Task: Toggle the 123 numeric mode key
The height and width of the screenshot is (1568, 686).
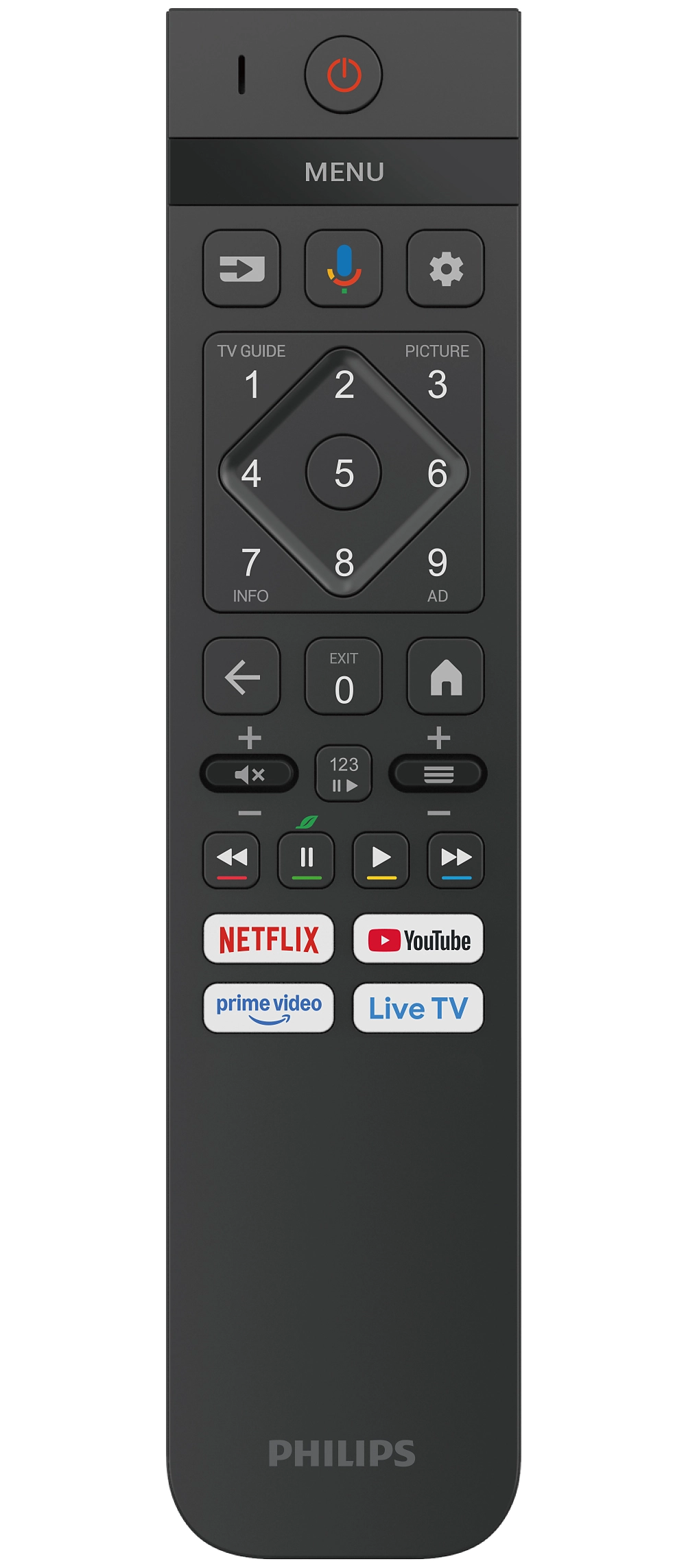Action: coord(344,774)
